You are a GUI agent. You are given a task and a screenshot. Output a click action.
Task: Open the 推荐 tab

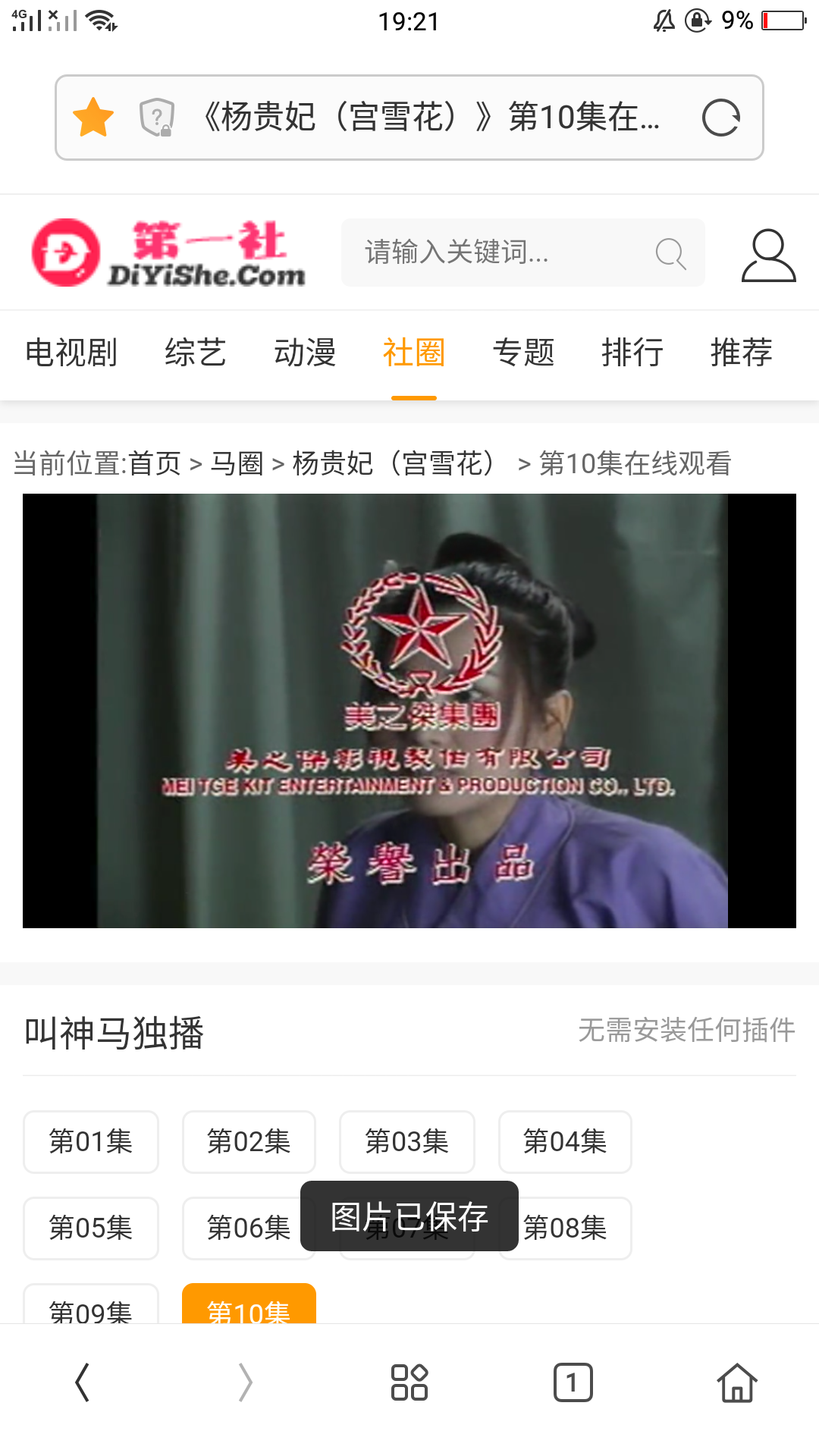tap(741, 353)
